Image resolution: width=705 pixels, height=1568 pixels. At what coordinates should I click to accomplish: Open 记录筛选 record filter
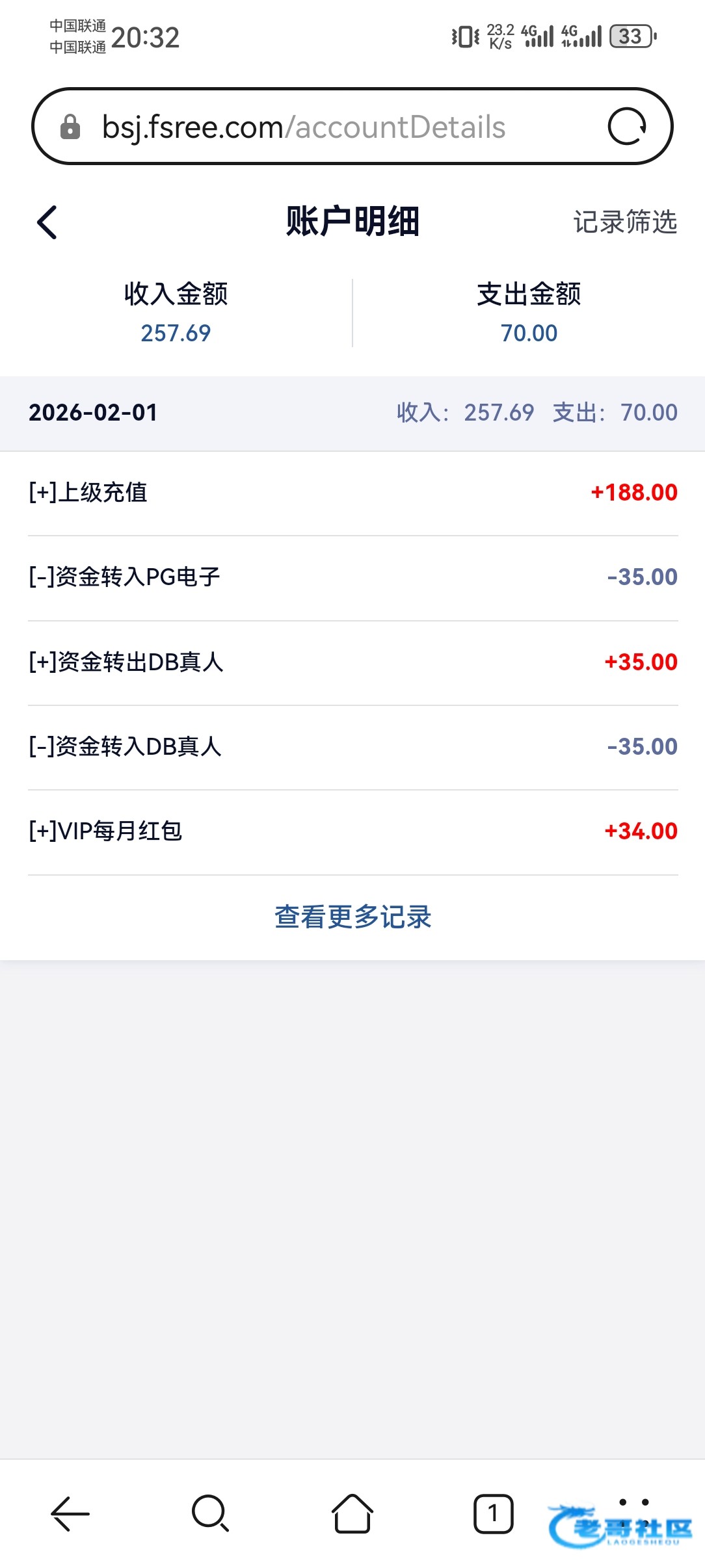[624, 222]
